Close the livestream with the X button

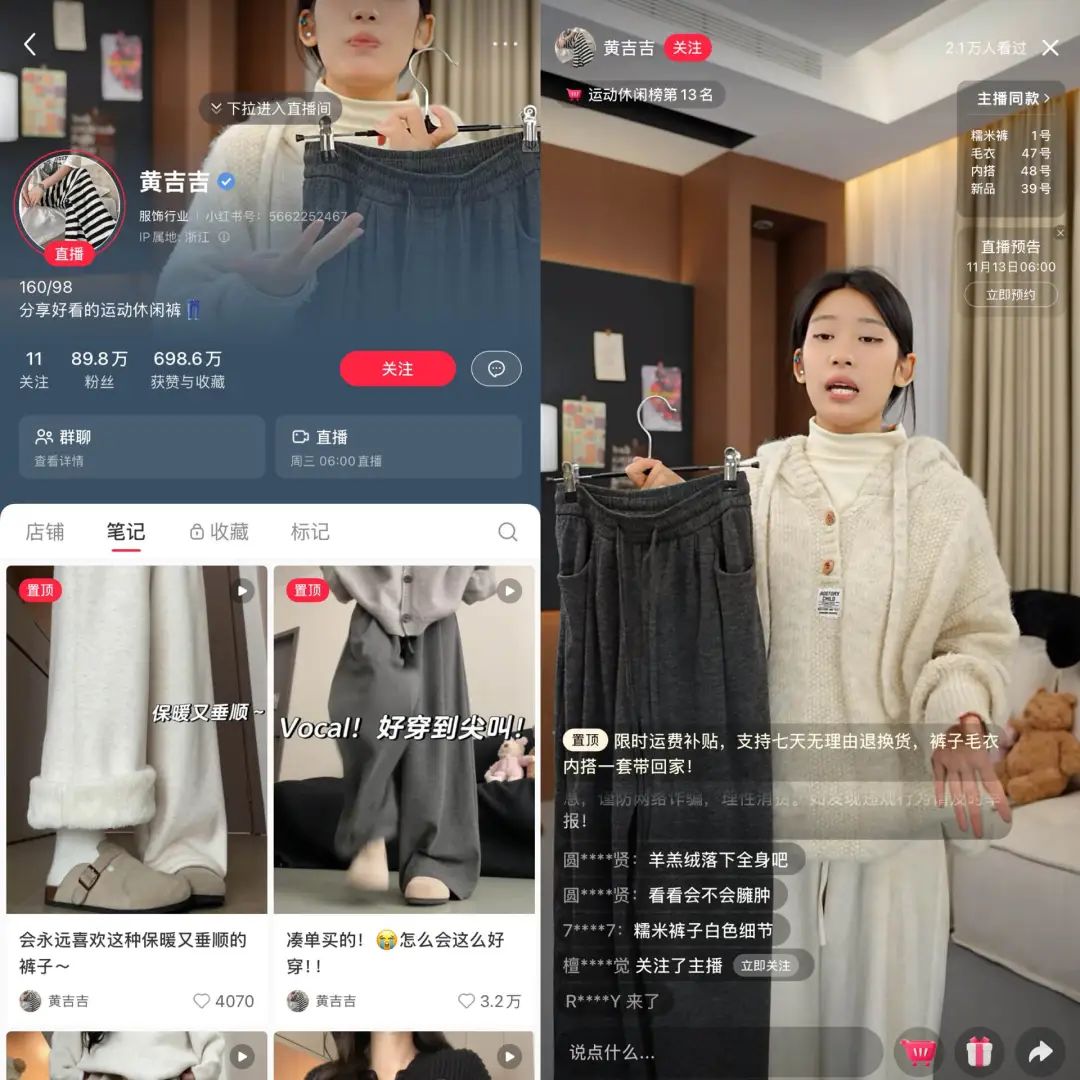(1050, 48)
